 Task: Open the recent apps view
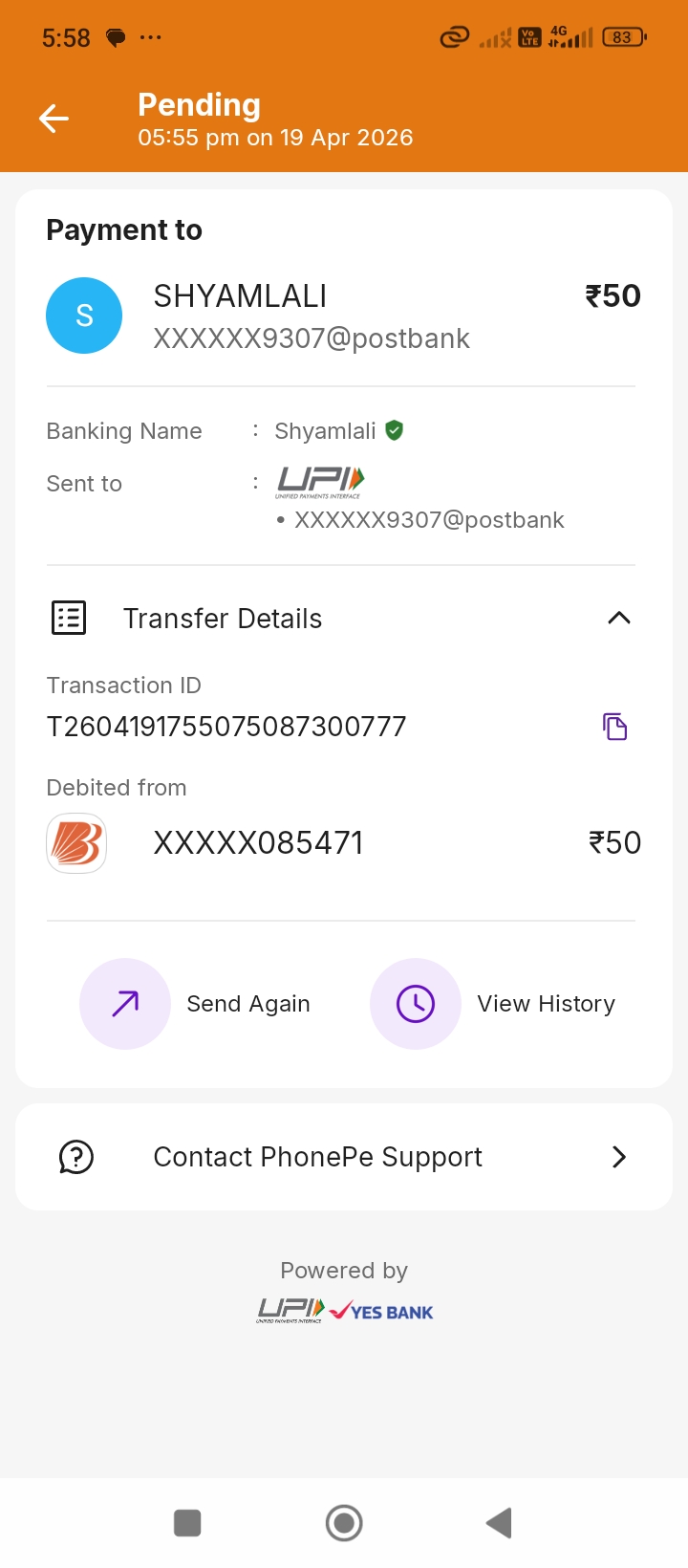pos(187,1523)
